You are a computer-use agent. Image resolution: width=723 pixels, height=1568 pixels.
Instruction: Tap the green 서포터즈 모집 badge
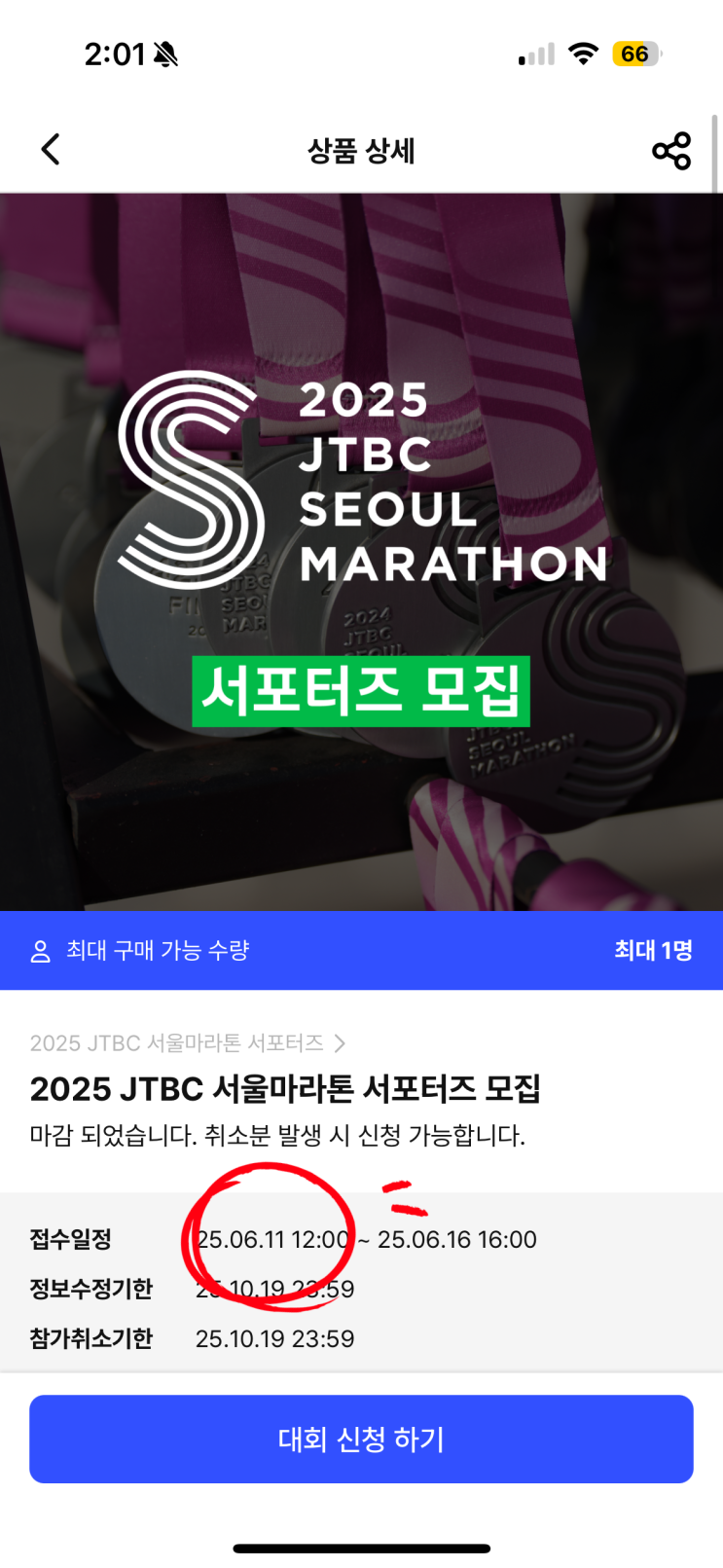click(x=361, y=690)
